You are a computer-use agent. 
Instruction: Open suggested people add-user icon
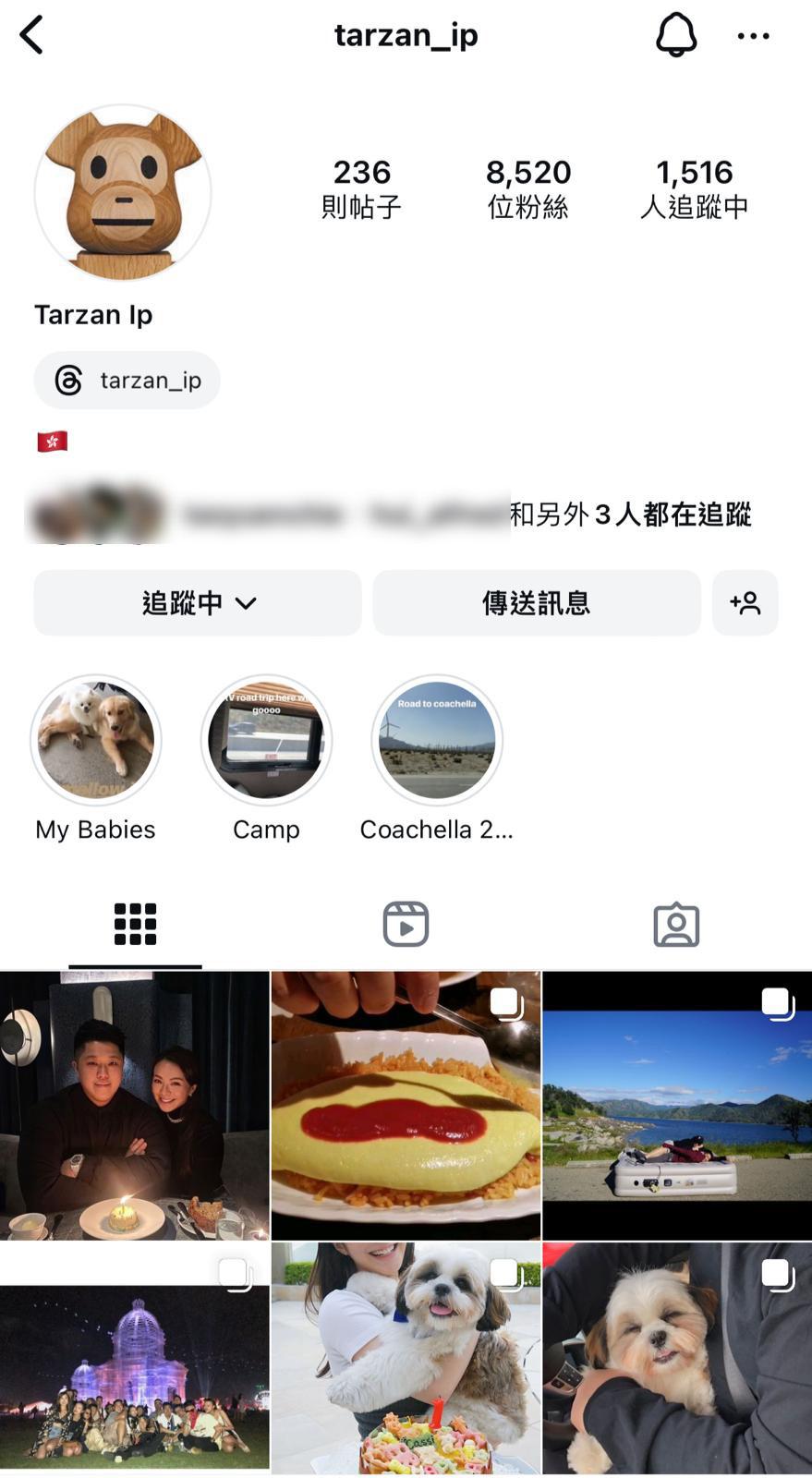745,603
